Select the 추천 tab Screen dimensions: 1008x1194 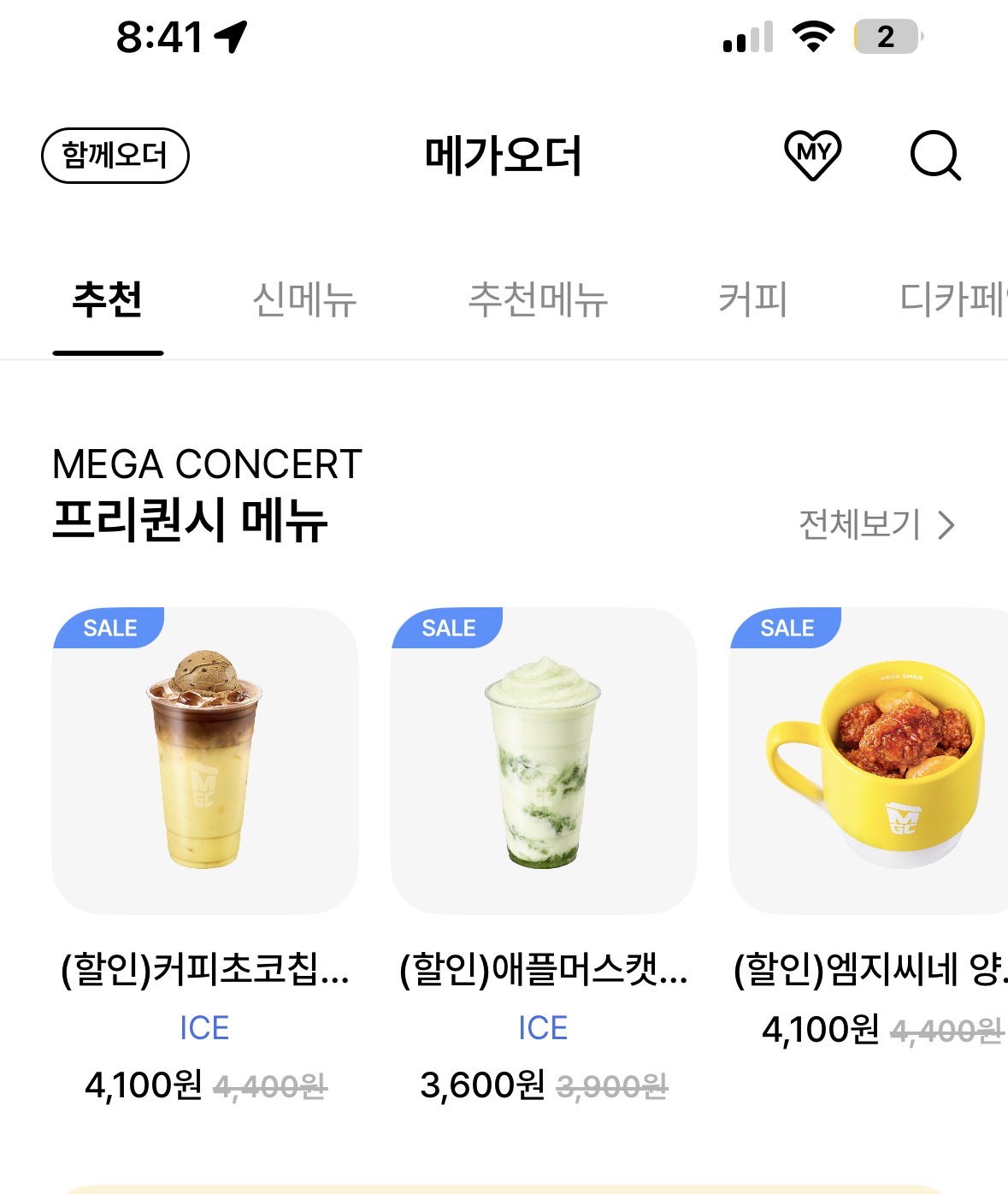click(108, 300)
